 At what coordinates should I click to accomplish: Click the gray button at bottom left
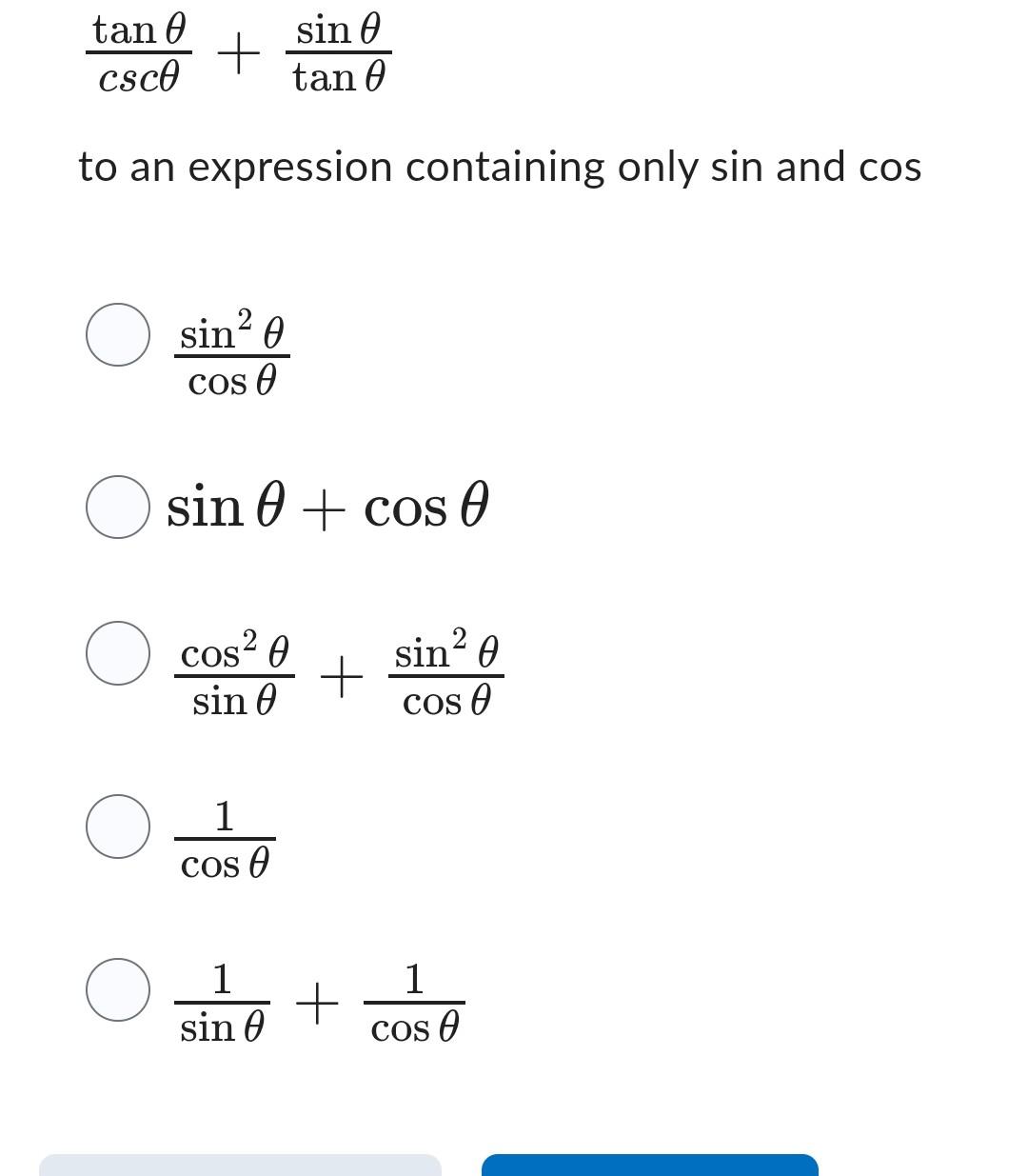238,1168
